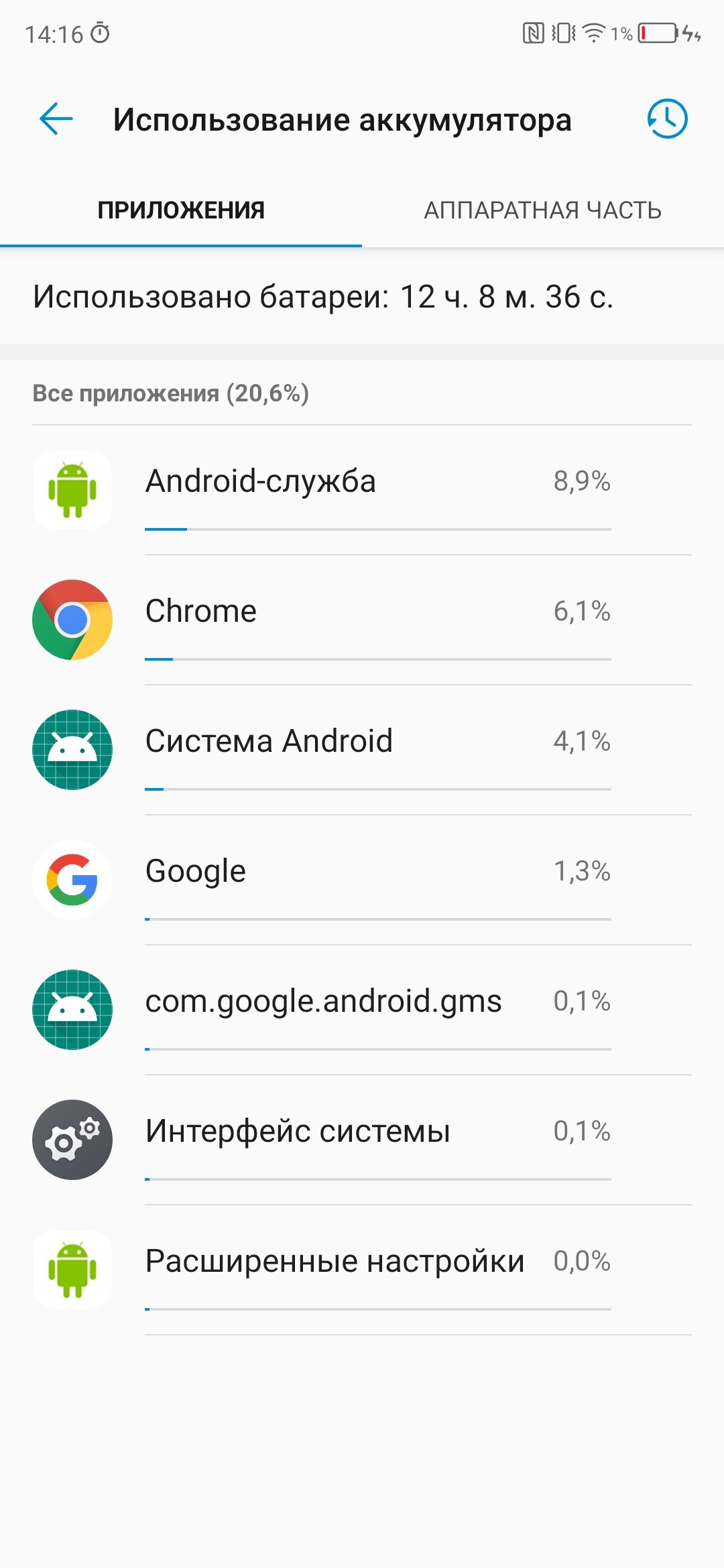Open Расширенные настройки usage entry
Screen dimensions: 724x1568
point(362,1270)
